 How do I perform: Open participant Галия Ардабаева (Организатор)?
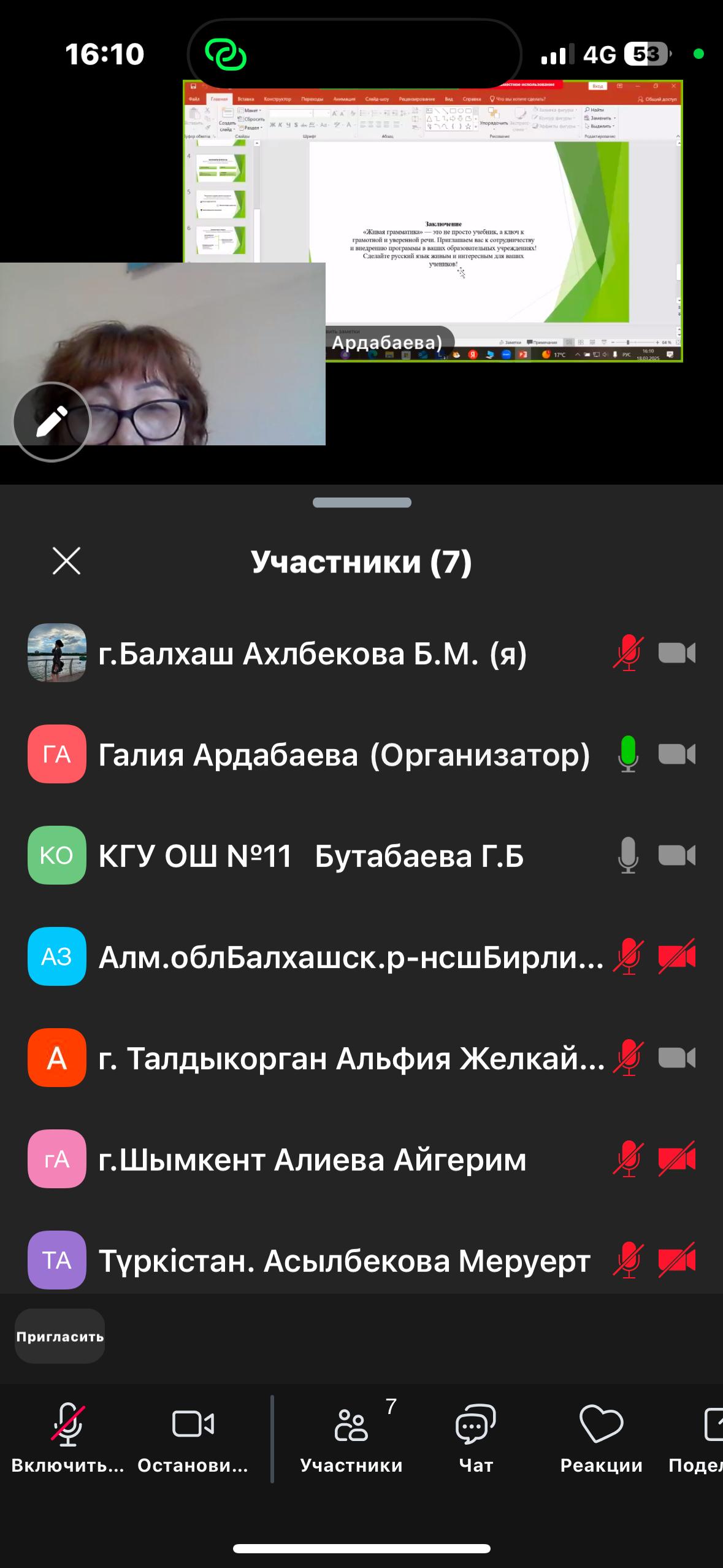click(343, 755)
